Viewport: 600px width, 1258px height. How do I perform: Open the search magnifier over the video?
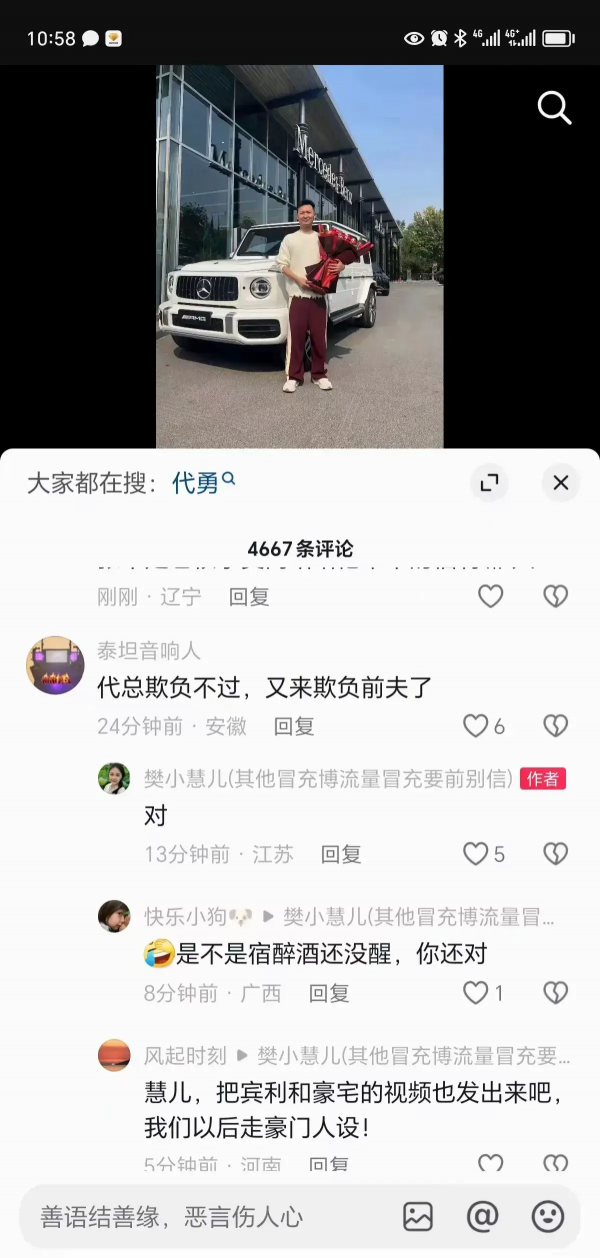pos(554,107)
